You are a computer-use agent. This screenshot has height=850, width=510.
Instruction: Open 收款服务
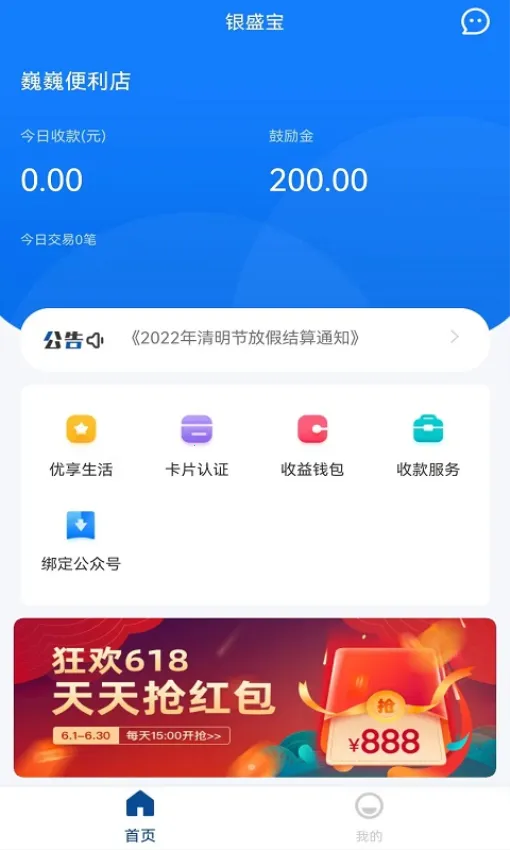pos(428,446)
